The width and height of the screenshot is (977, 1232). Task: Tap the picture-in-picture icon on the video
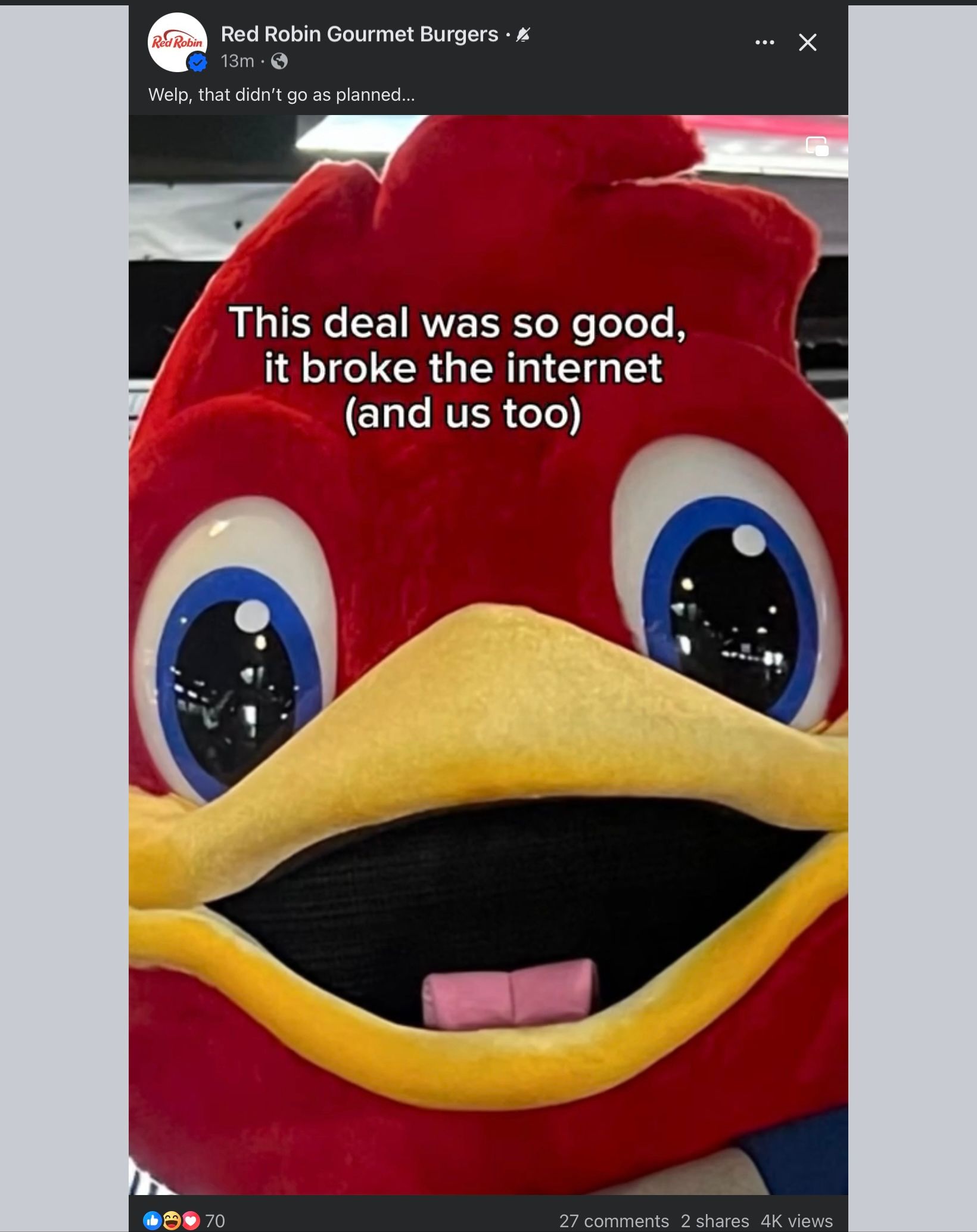click(x=817, y=146)
